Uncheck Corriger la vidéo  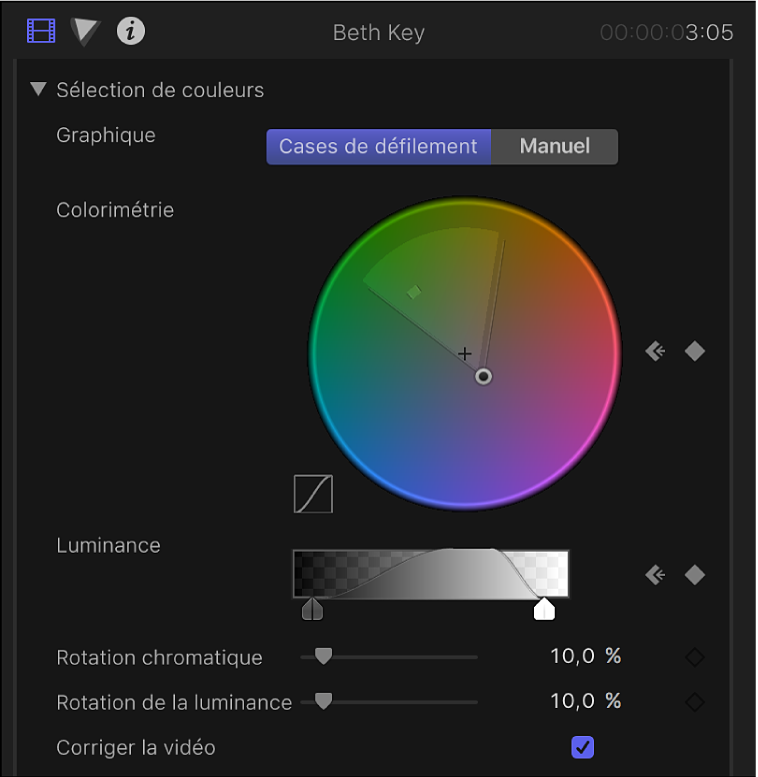click(583, 747)
